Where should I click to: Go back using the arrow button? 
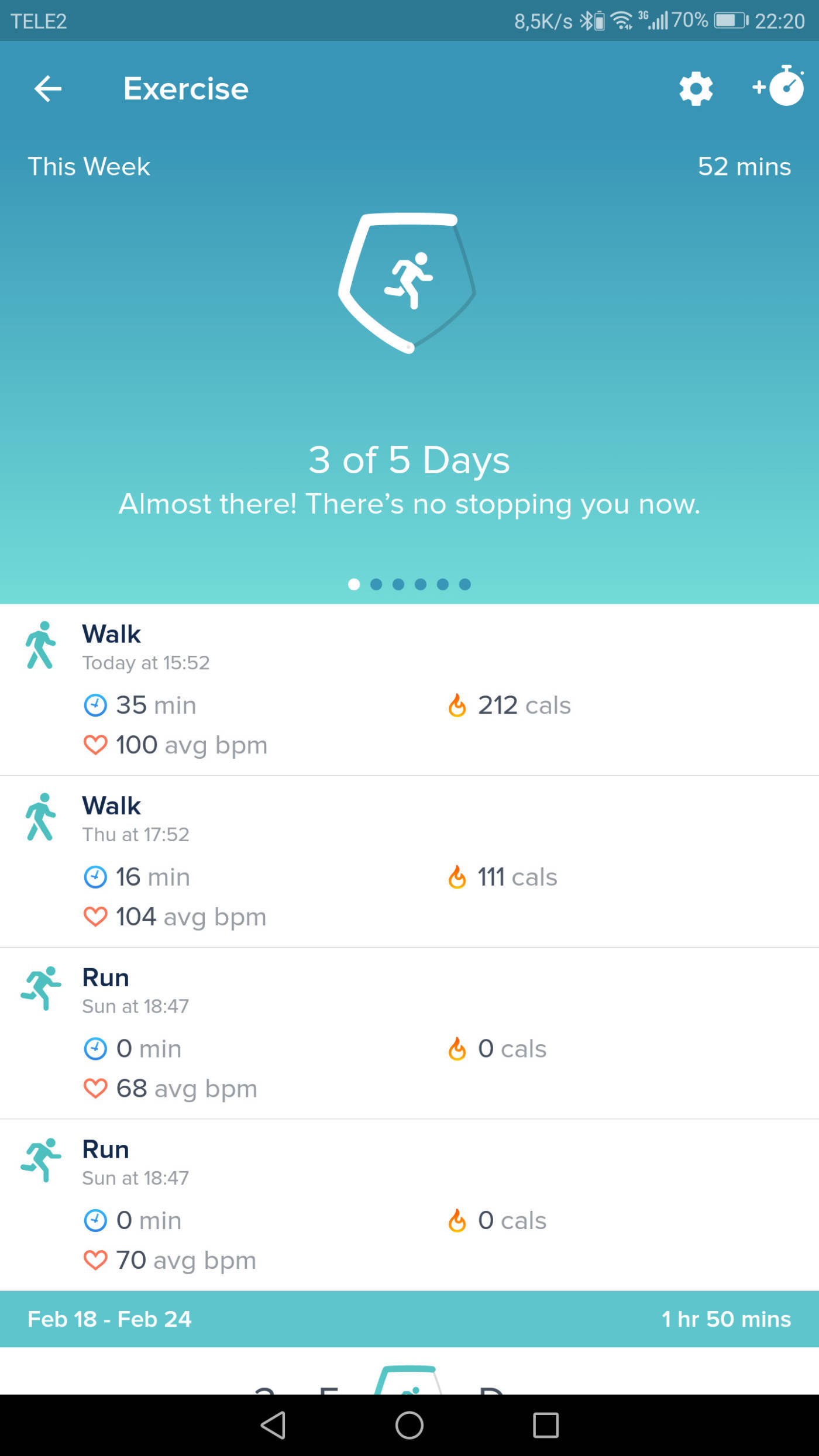(48, 89)
